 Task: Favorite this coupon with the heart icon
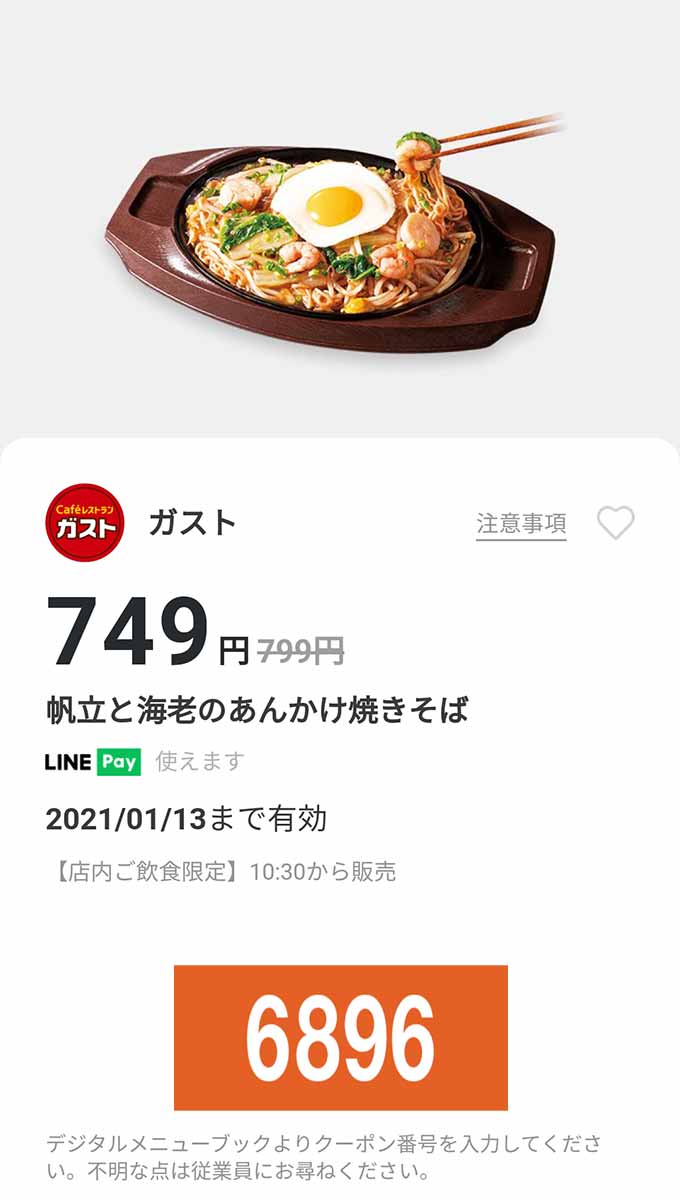coord(615,523)
